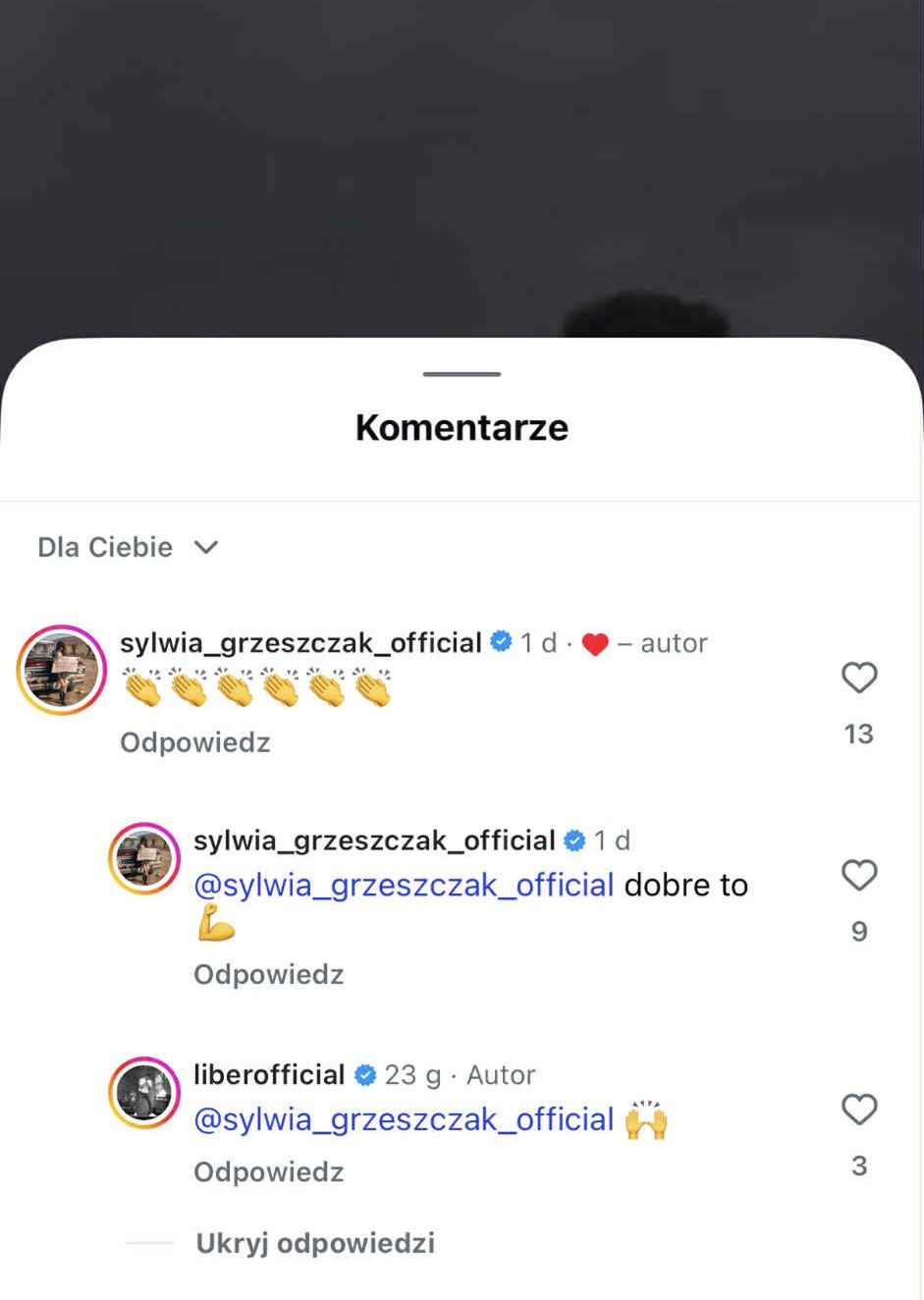Click the verified badge next to sylwia_grzeszczak_official
Image resolution: width=924 pixels, height=1300 pixels.
(500, 642)
